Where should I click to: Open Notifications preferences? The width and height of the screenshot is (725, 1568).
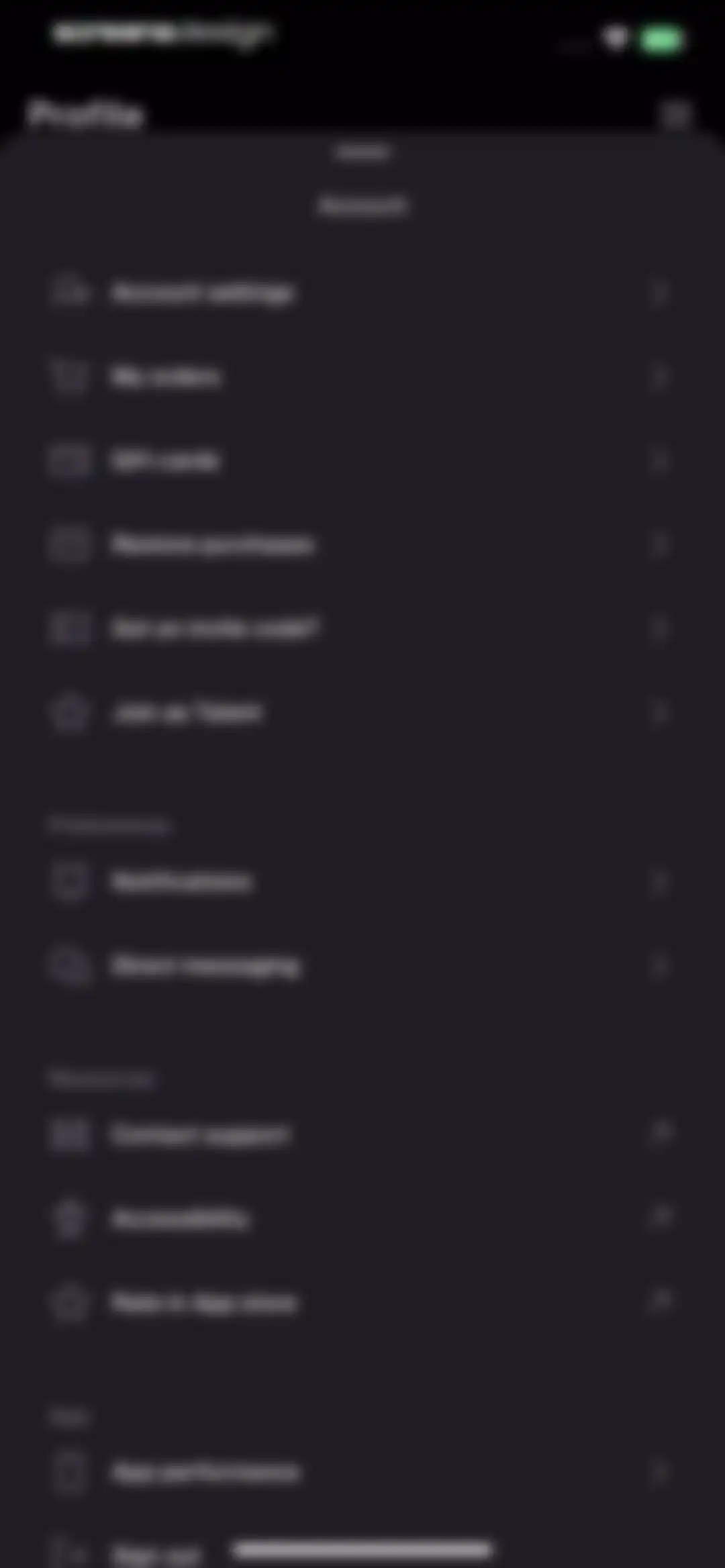click(x=362, y=881)
